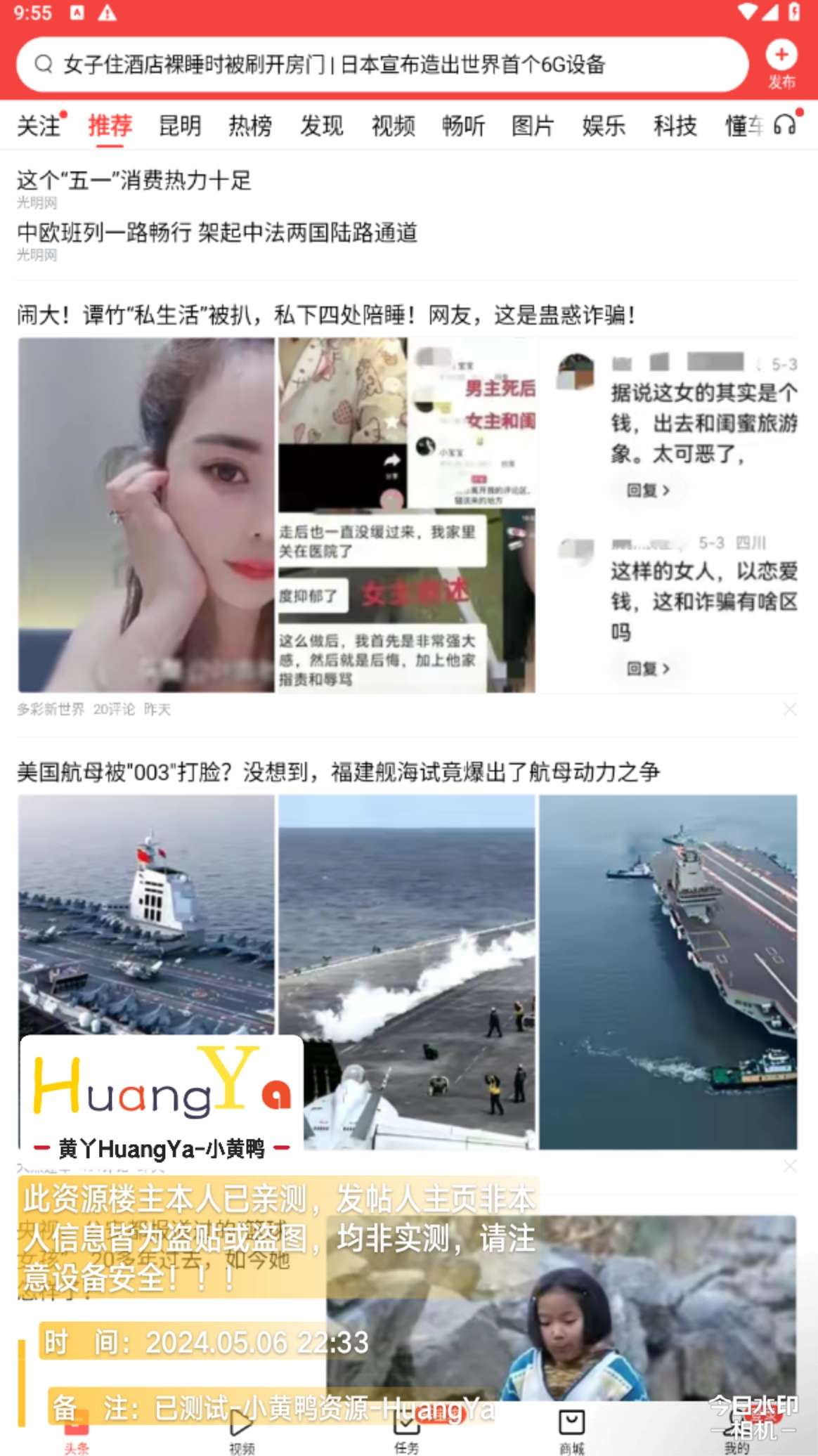Switch to the 昆明 tab
The image size is (818, 1456).
180,126
